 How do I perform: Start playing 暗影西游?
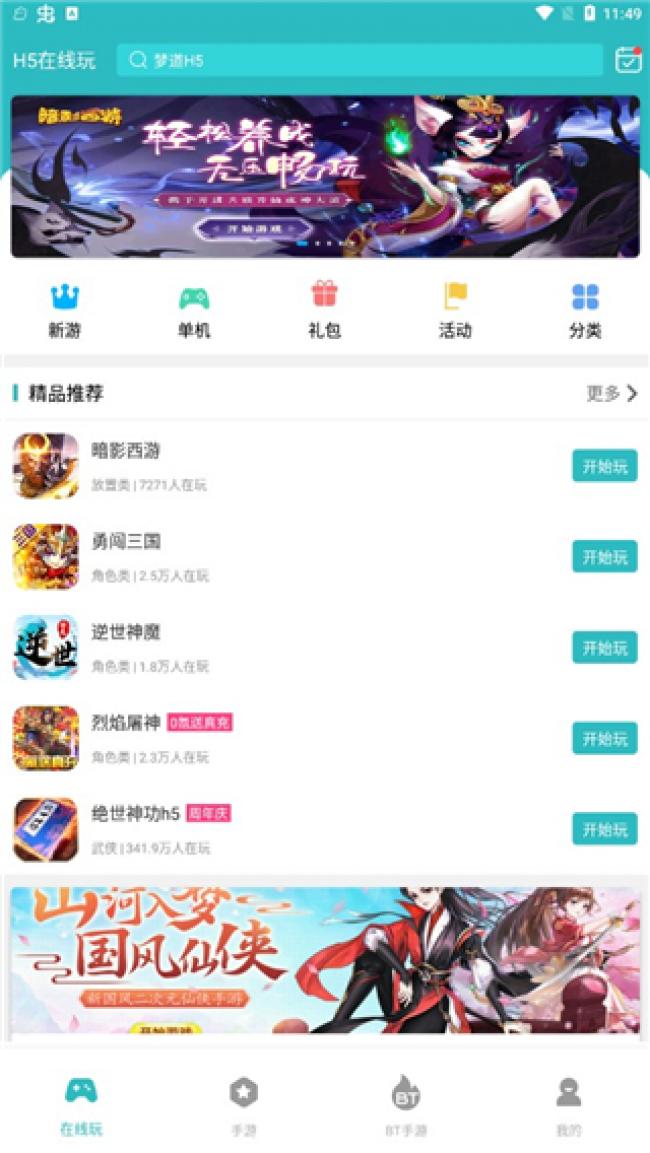pos(604,466)
